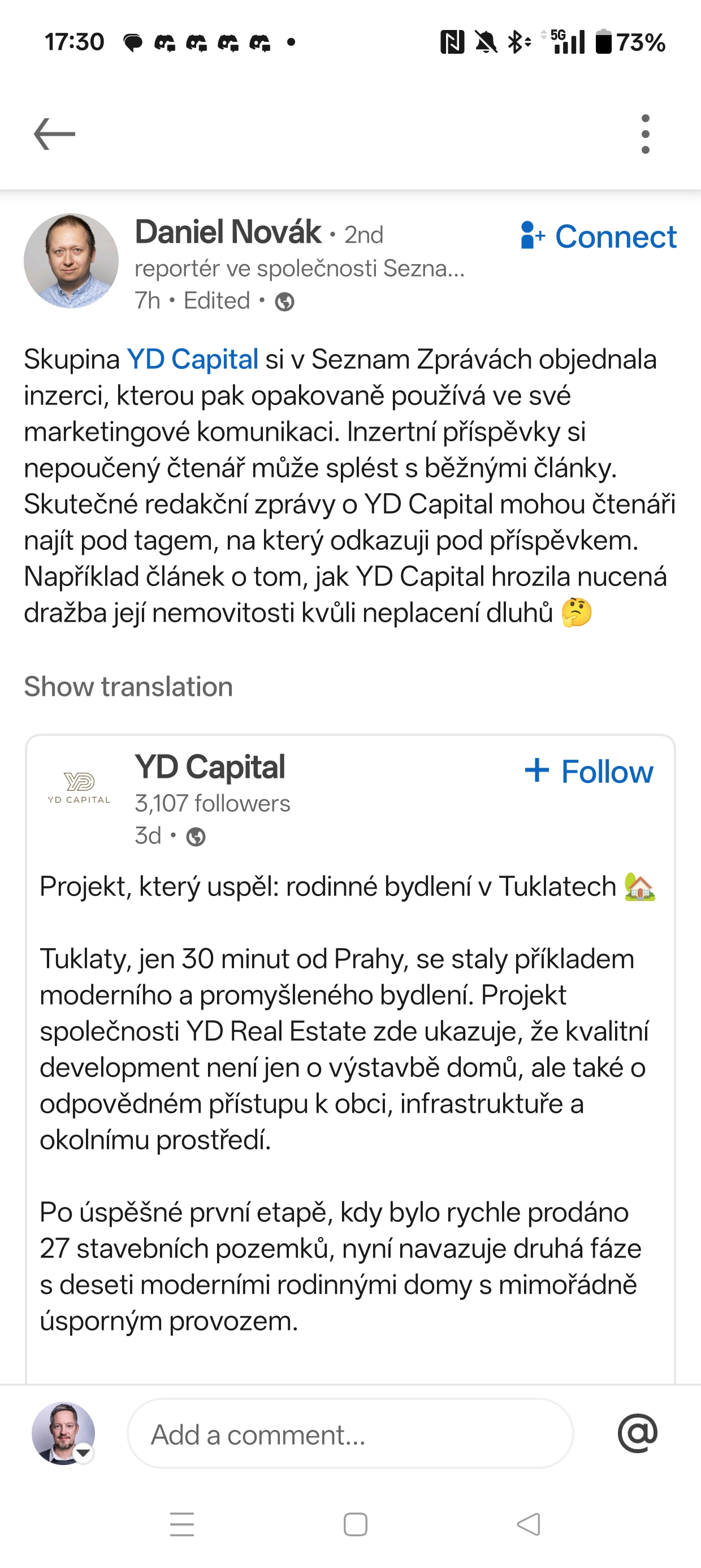Show translation of the Czech post
The height and width of the screenshot is (1568, 701).
[x=128, y=687]
